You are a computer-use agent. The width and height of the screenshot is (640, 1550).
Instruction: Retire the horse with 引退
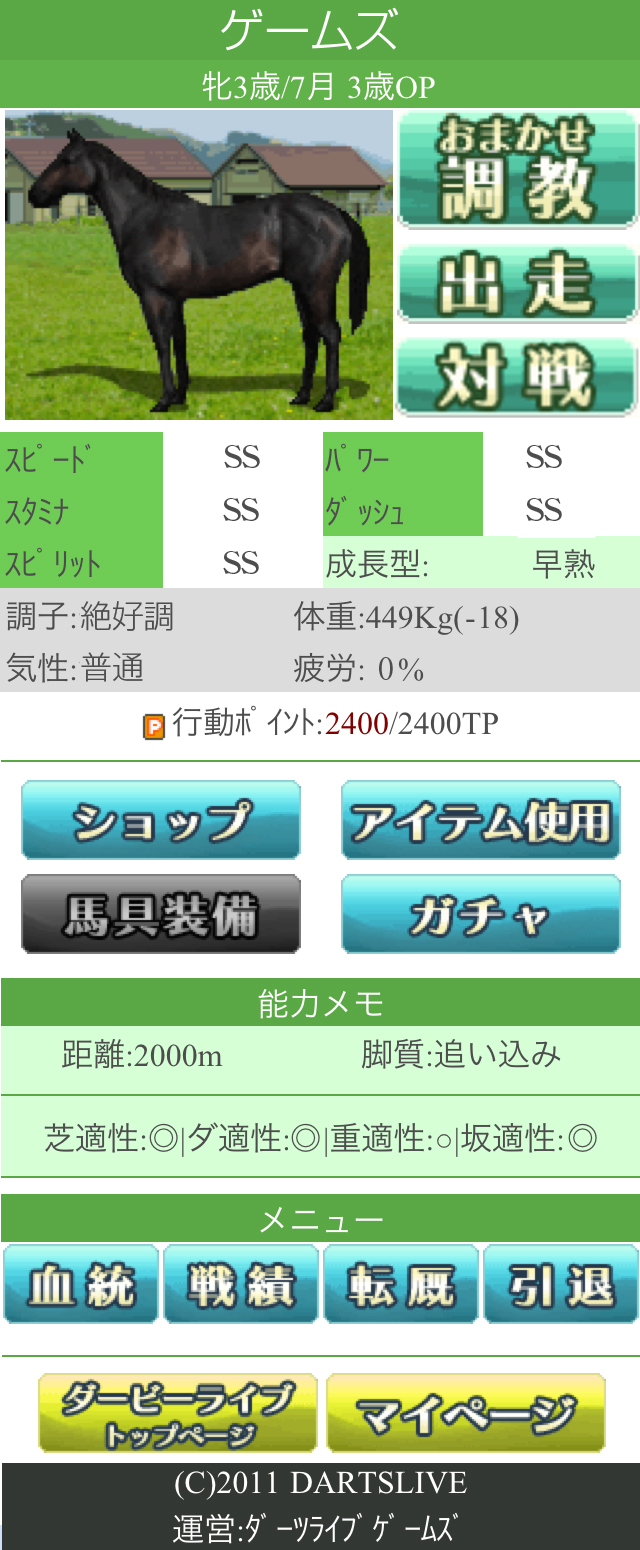(560, 1284)
